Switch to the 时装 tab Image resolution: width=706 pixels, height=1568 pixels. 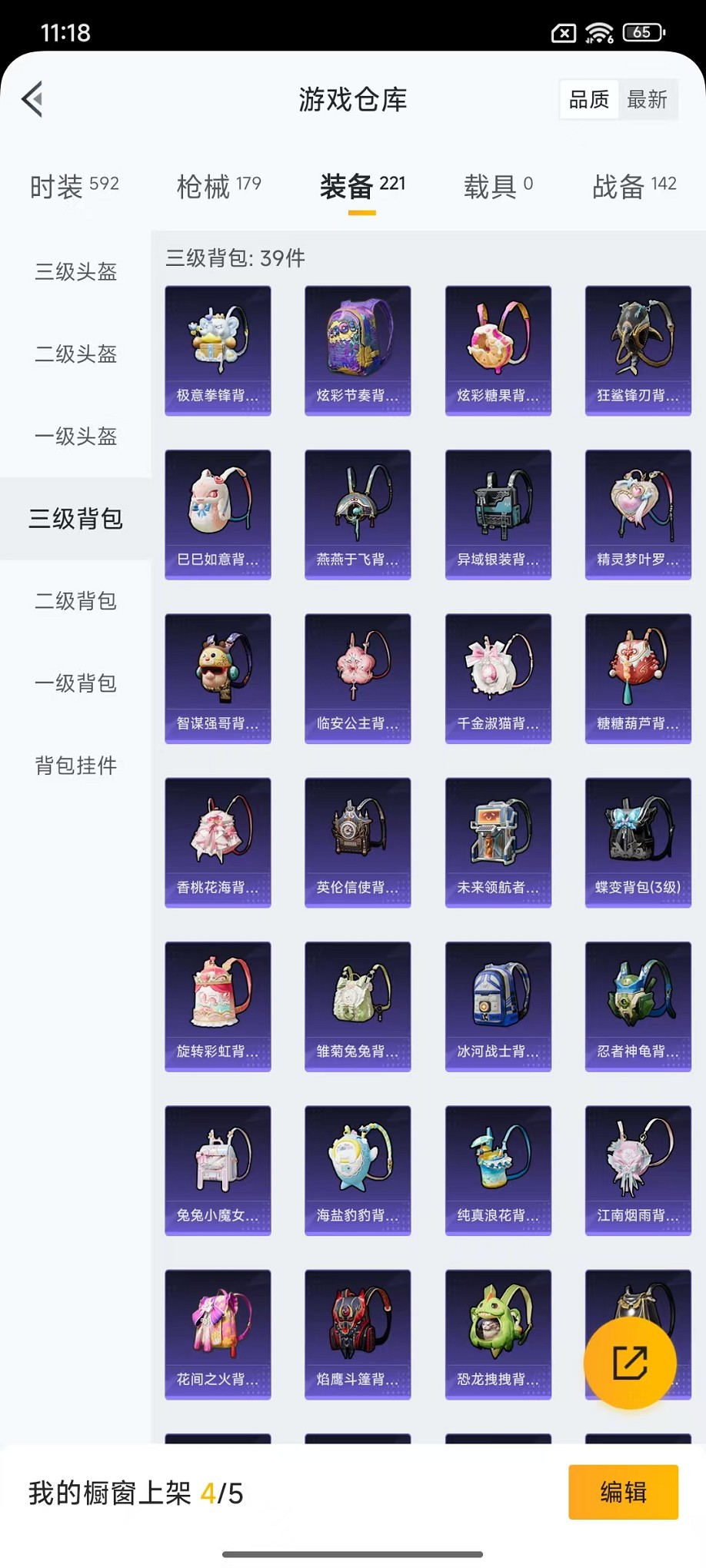[x=74, y=186]
